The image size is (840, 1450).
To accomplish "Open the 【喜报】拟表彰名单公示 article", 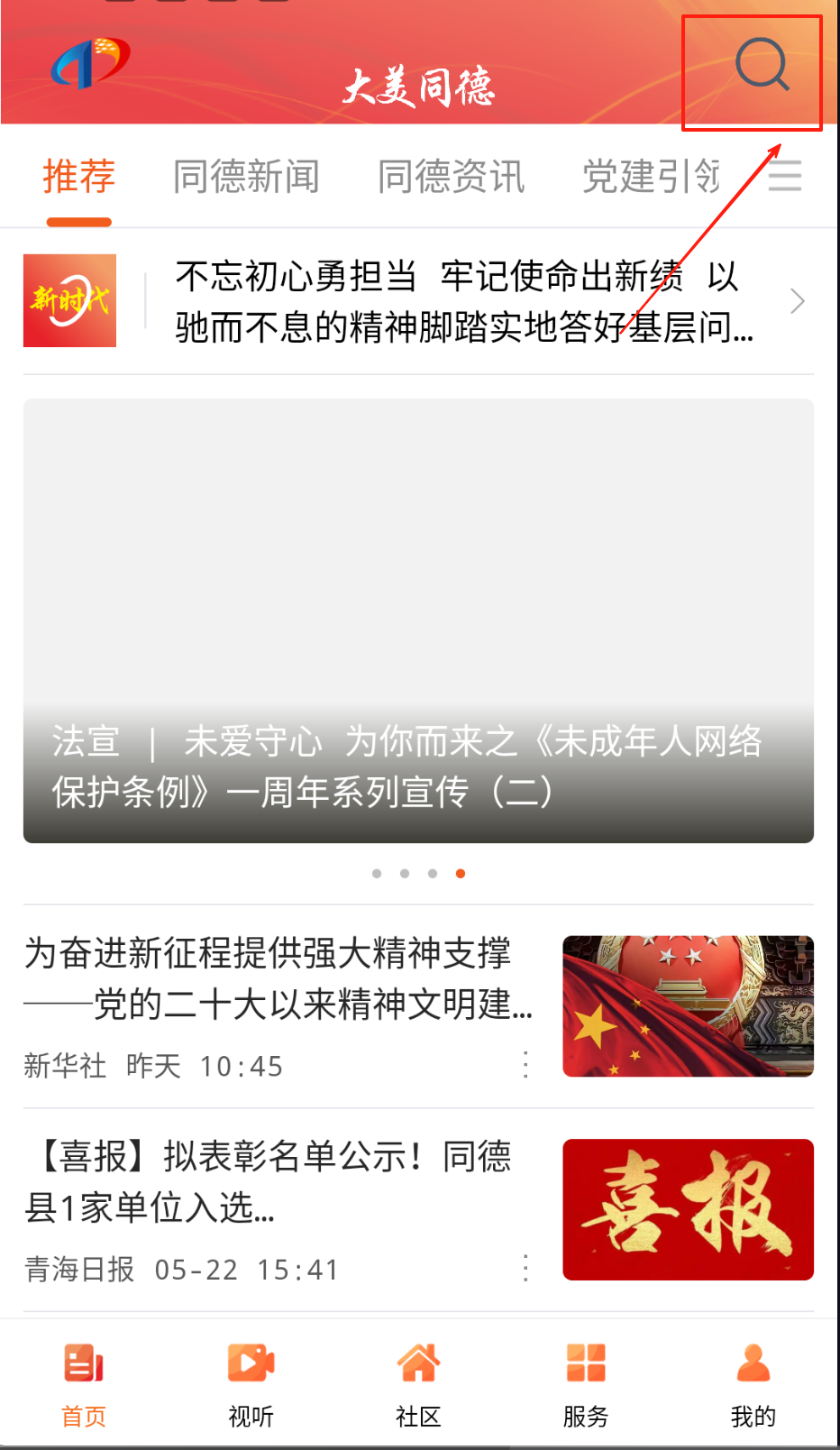I will click(x=270, y=1181).
